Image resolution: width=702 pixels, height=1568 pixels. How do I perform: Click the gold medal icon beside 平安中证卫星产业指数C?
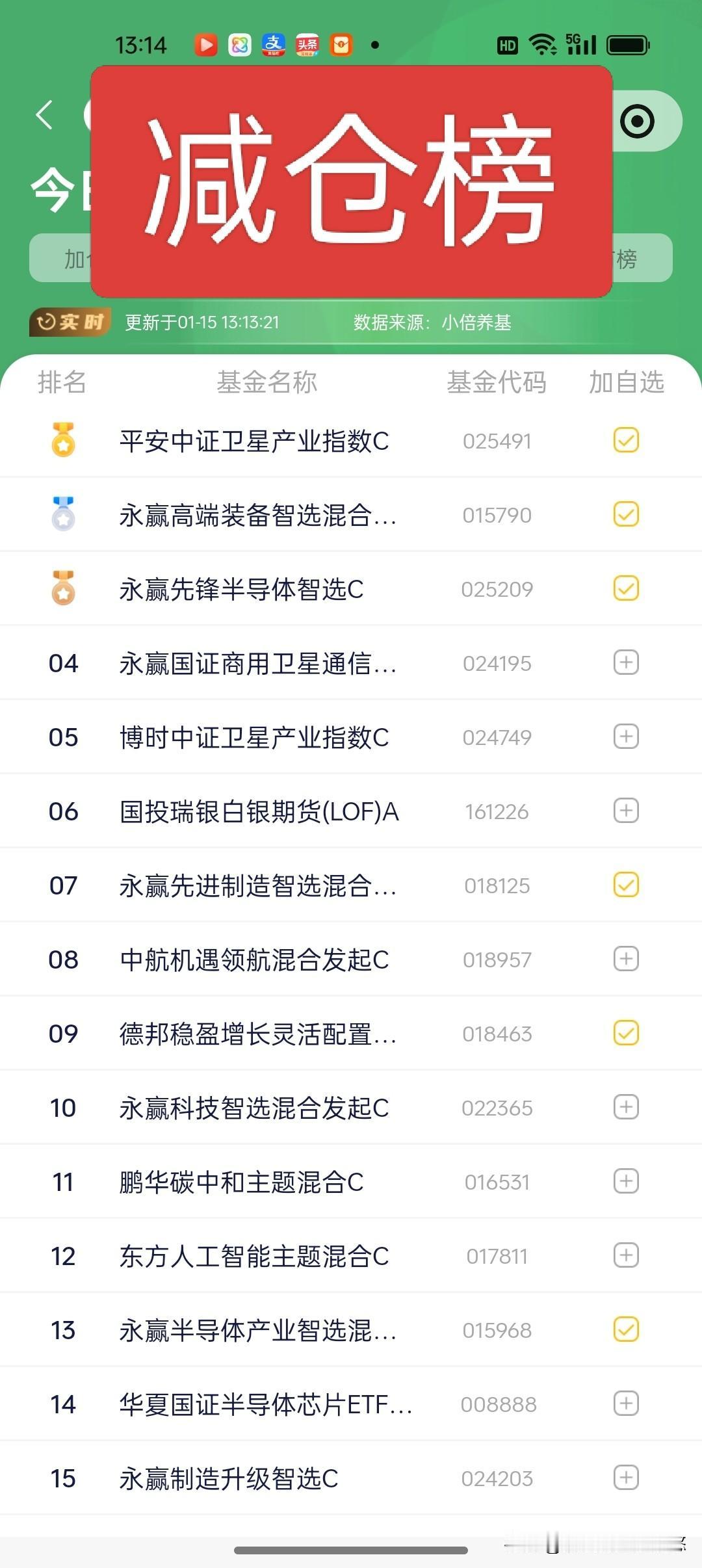point(62,440)
